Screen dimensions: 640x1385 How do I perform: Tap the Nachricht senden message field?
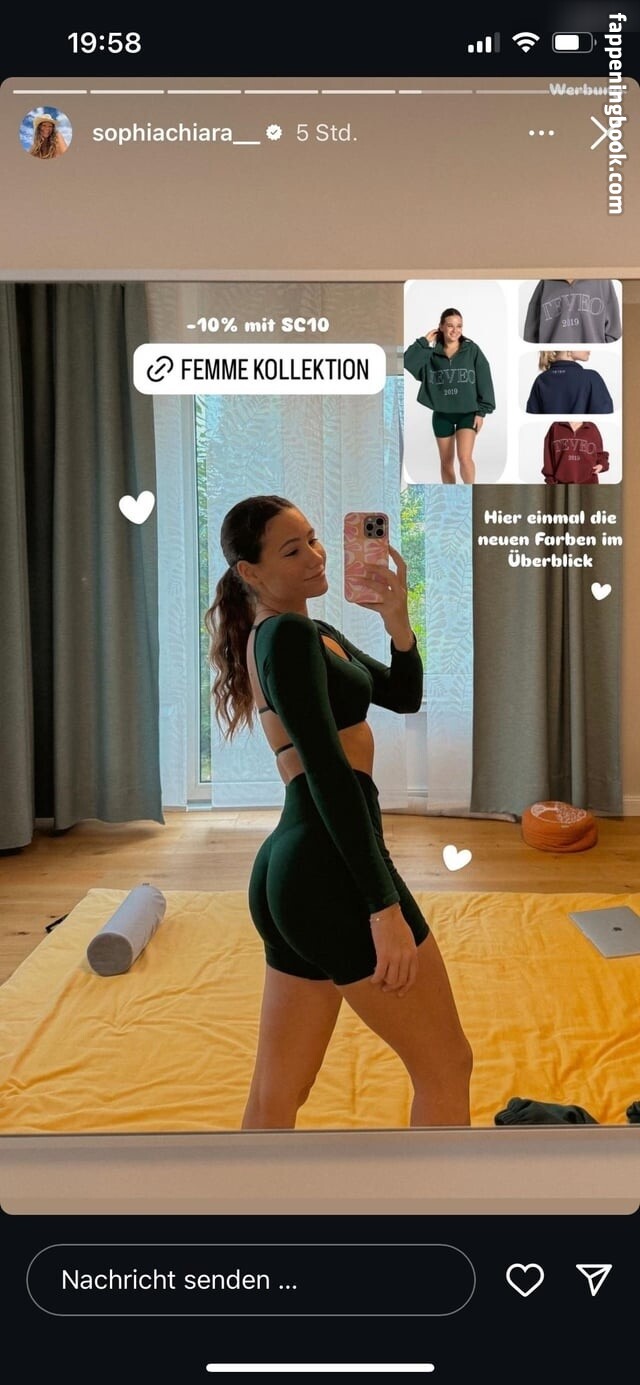tap(250, 1280)
